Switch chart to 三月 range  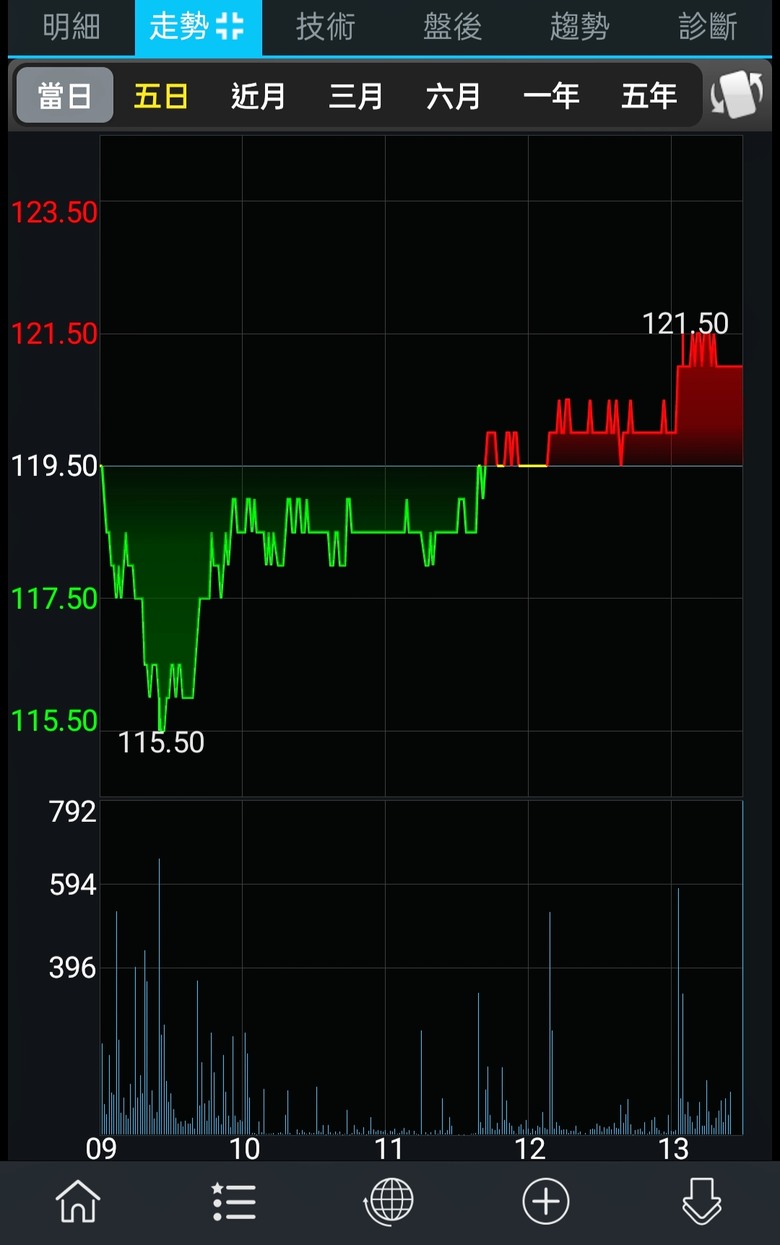coord(356,96)
